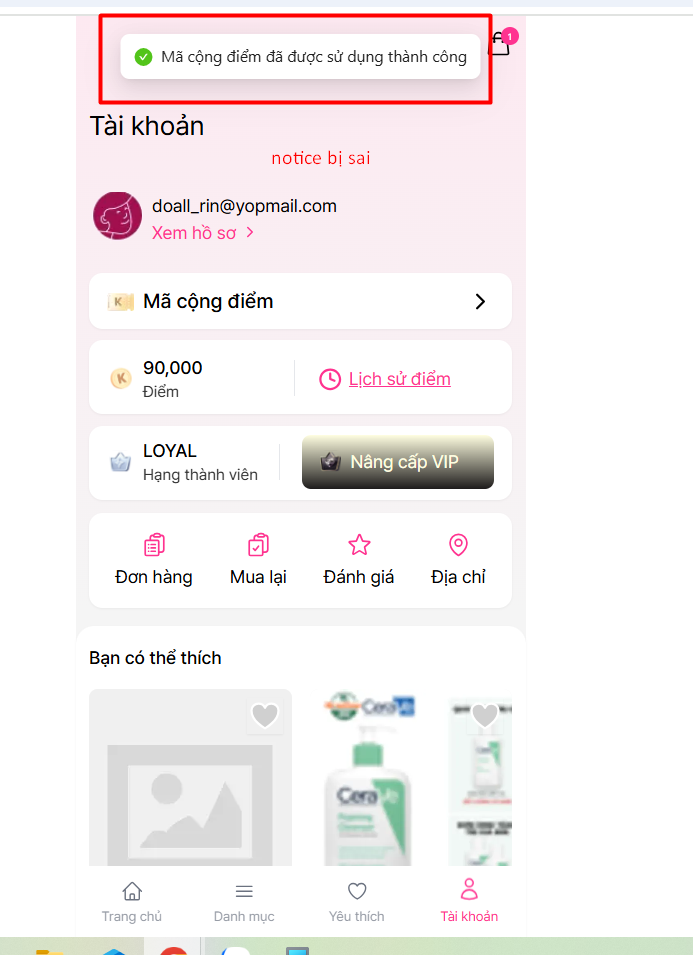693x955 pixels.
Task: Tap the Nâng cấp VIP button
Action: coord(397,462)
